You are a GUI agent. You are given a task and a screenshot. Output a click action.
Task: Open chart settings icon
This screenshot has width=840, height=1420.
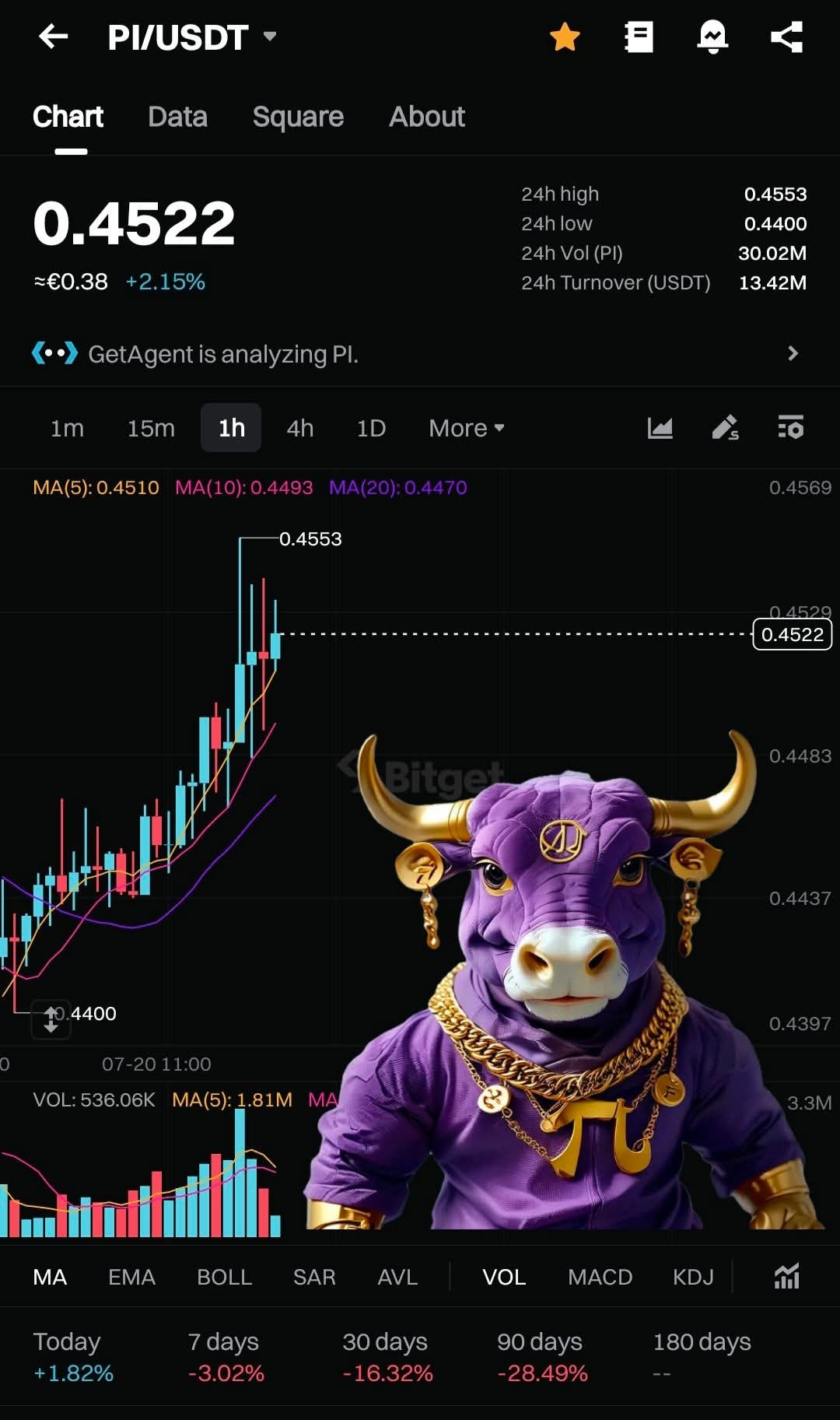pyautogui.click(x=790, y=428)
